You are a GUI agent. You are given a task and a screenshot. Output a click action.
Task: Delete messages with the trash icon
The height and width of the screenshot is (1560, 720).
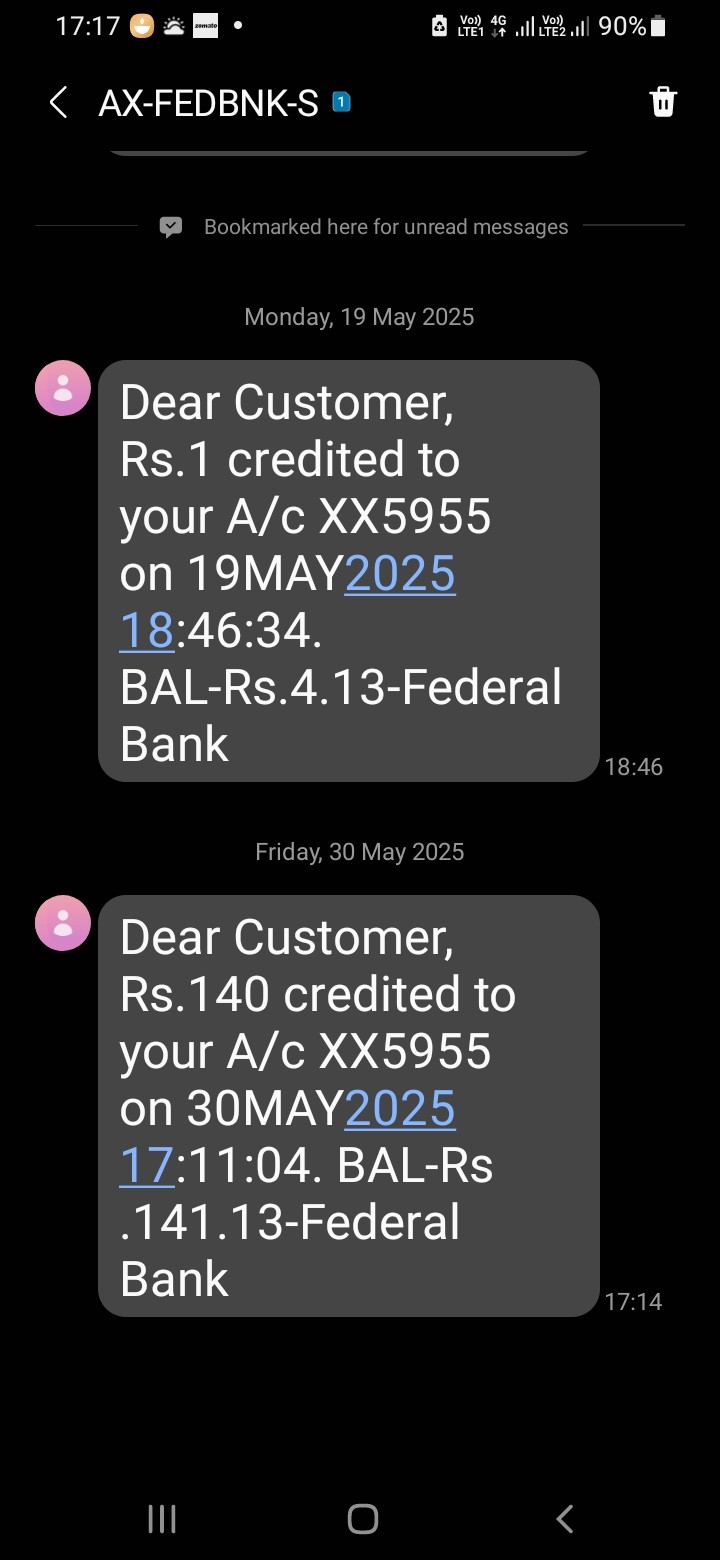tap(663, 102)
